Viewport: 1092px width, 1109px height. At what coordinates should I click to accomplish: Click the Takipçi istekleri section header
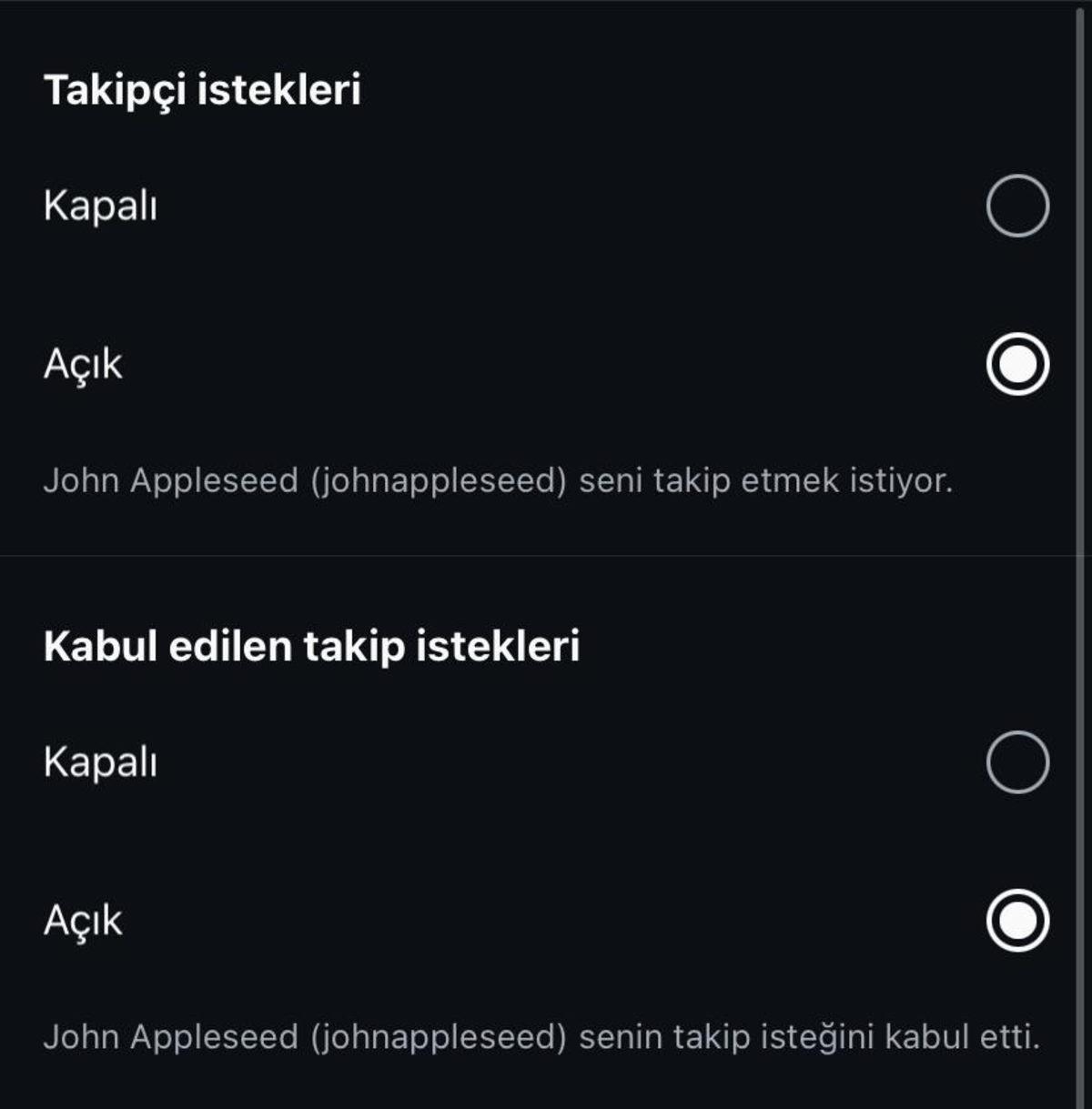203,88
